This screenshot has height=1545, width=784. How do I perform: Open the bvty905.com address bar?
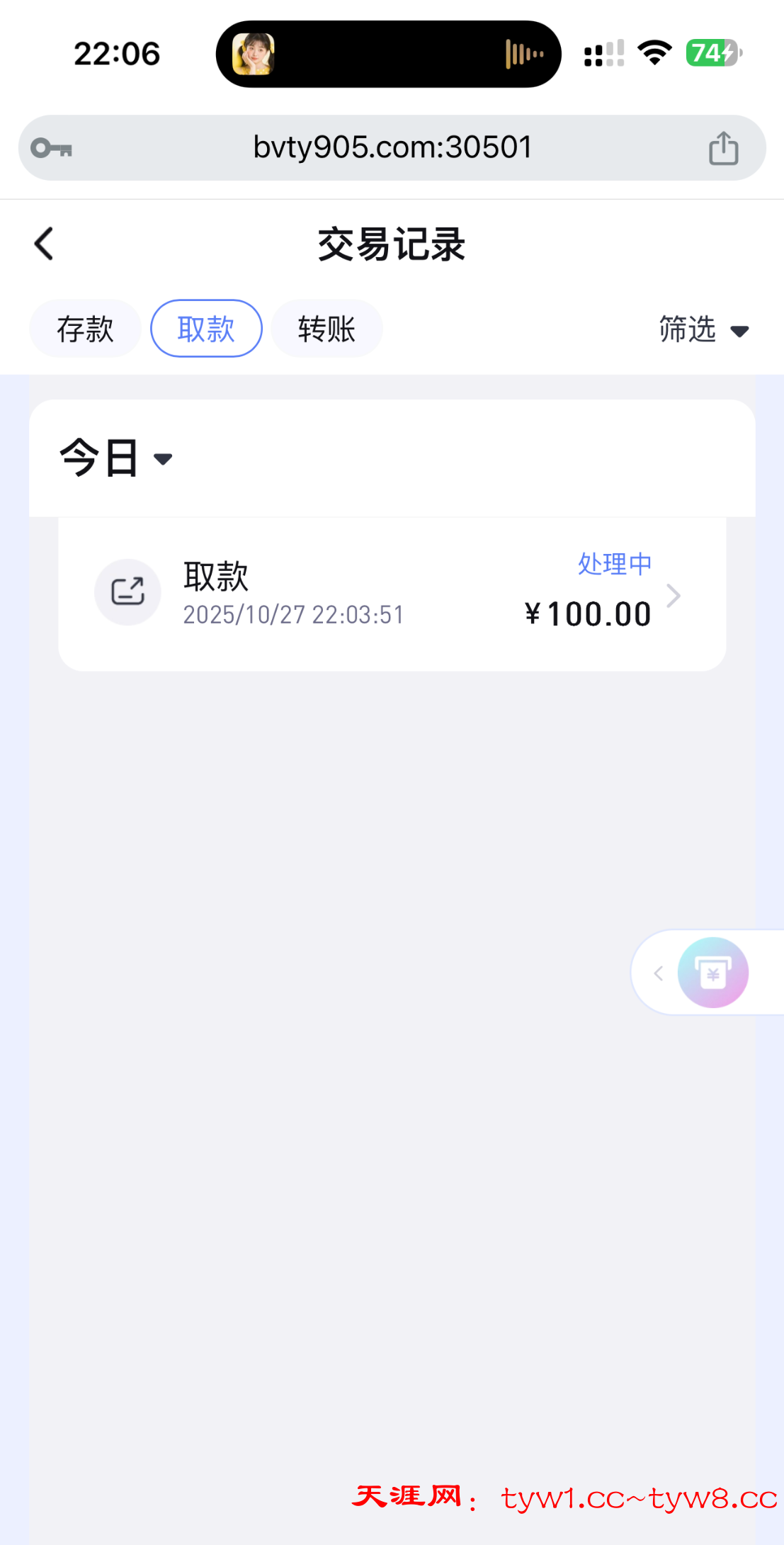point(392,148)
